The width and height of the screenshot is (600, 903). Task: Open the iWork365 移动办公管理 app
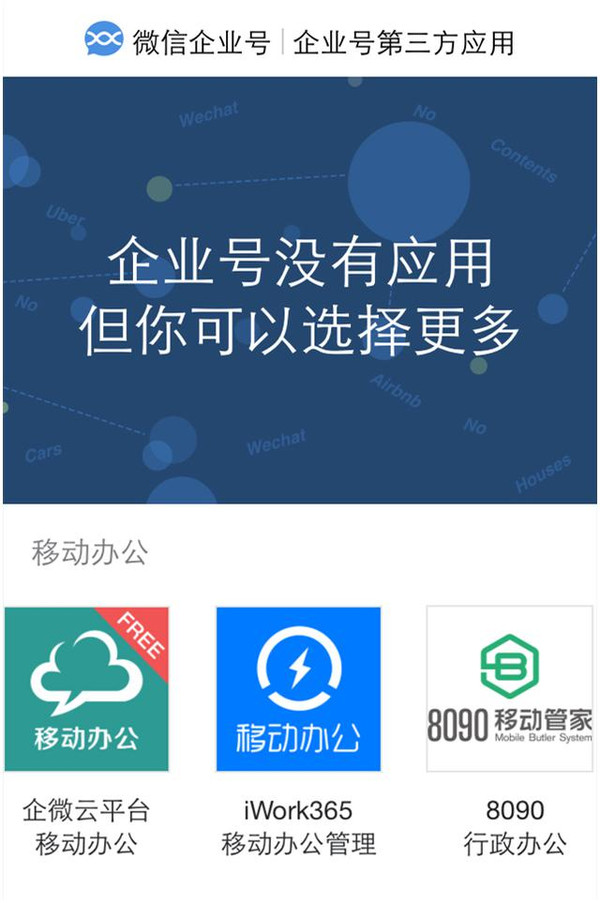coord(298,689)
